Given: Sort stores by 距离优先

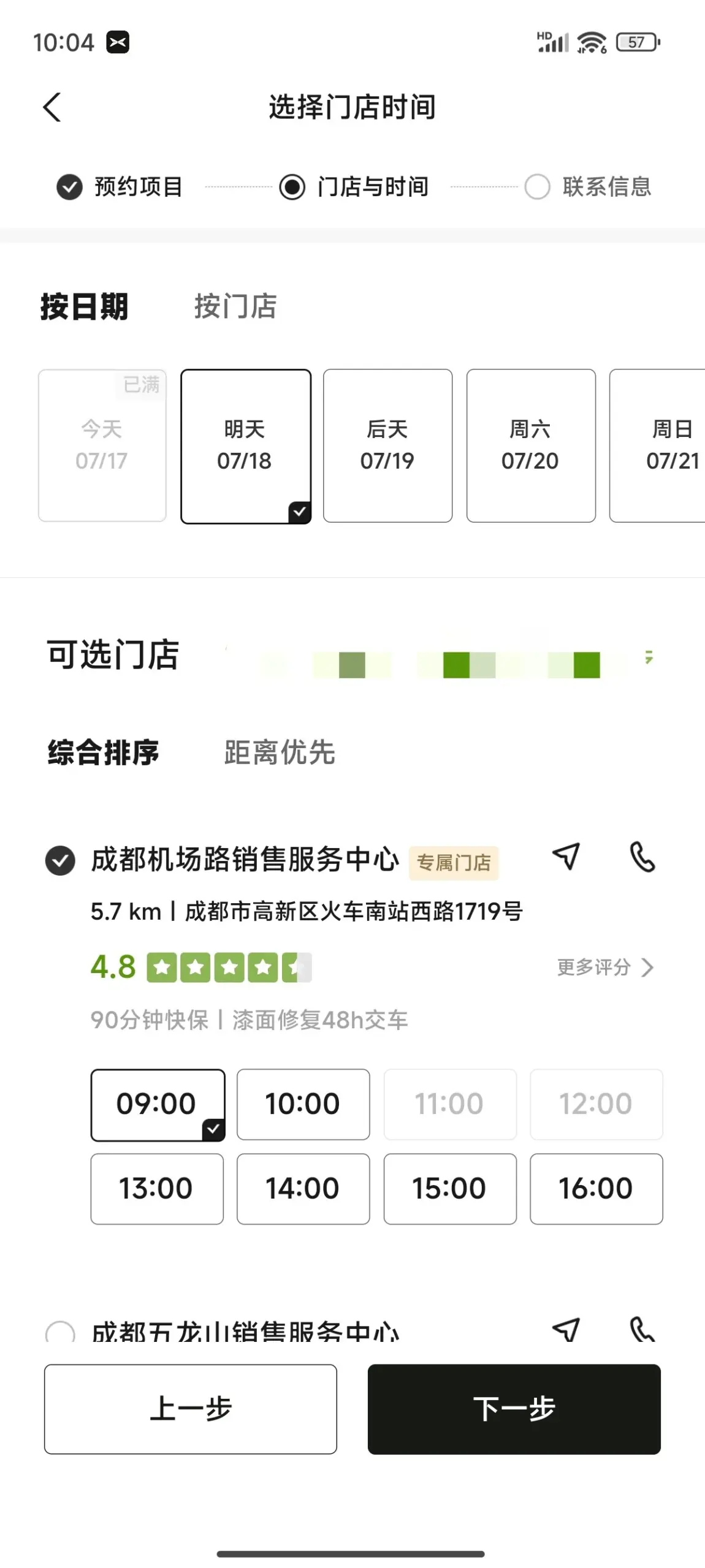Looking at the screenshot, I should point(280,752).
